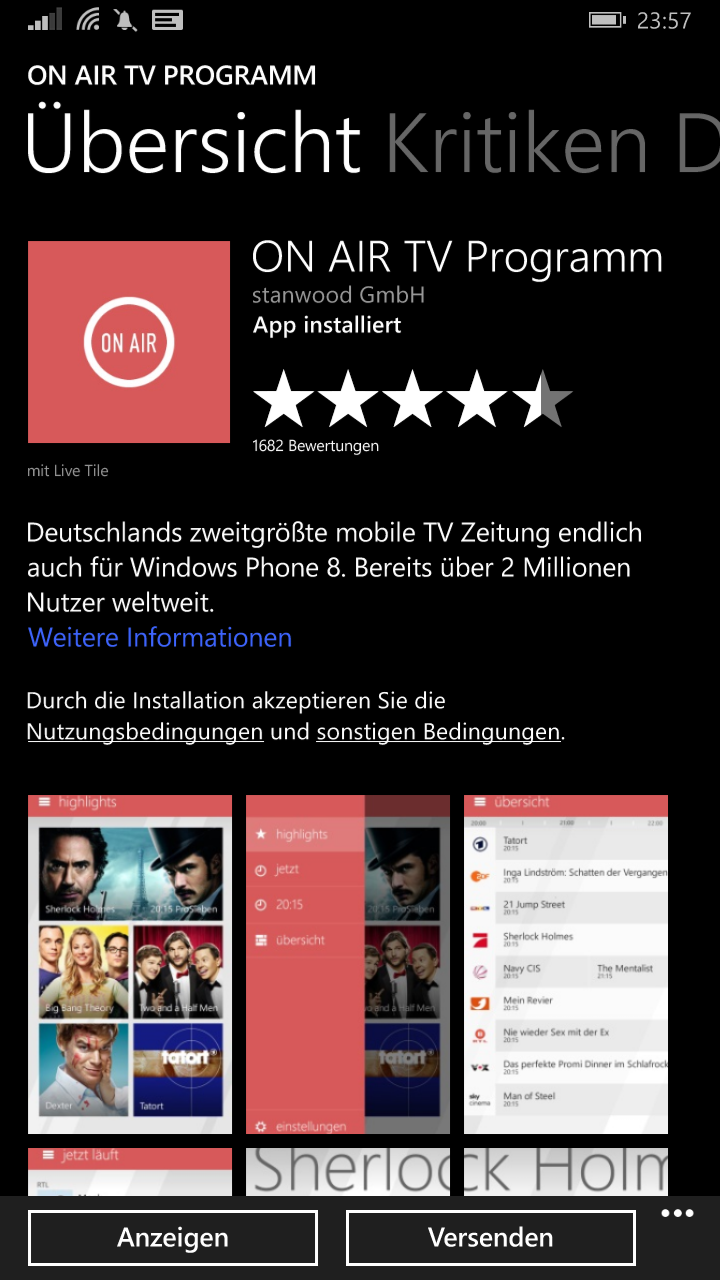View the highlights screenshot preview
The image size is (720, 1280).
pos(130,964)
